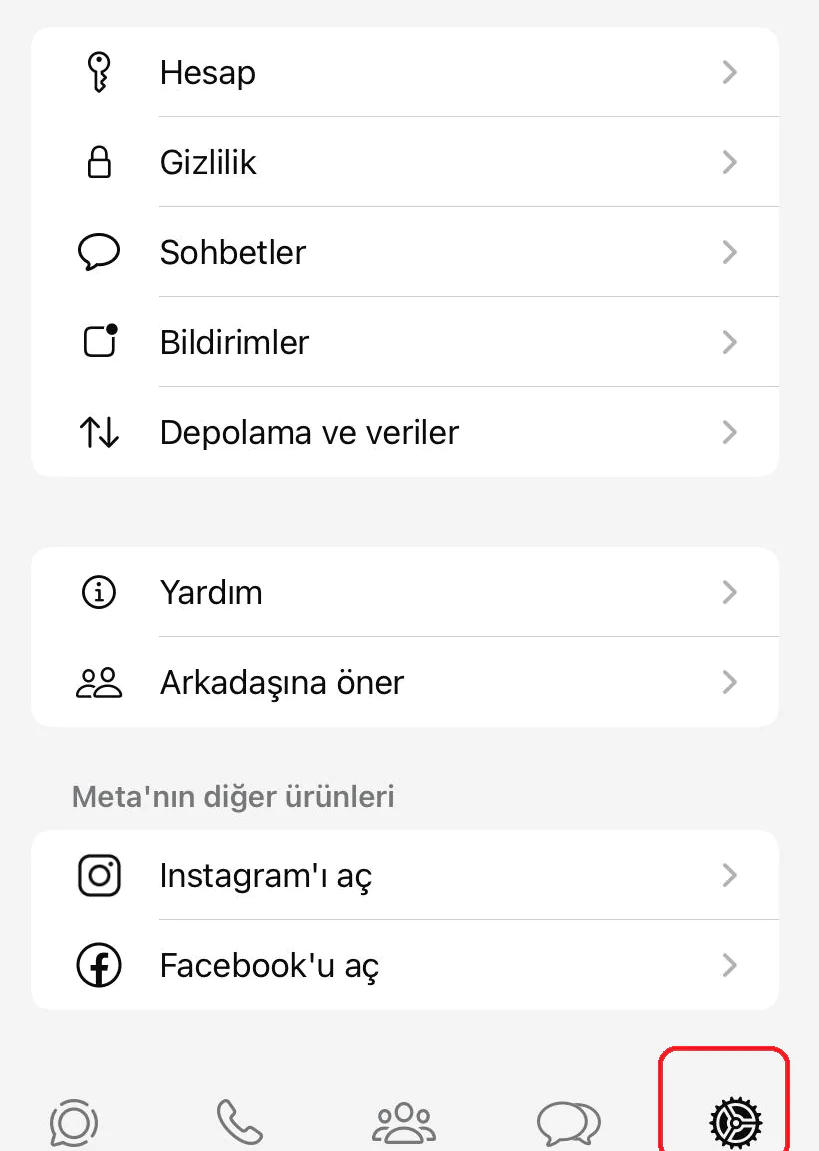Expand the Hesap settings chevron
The image size is (819, 1151).
[x=730, y=72]
